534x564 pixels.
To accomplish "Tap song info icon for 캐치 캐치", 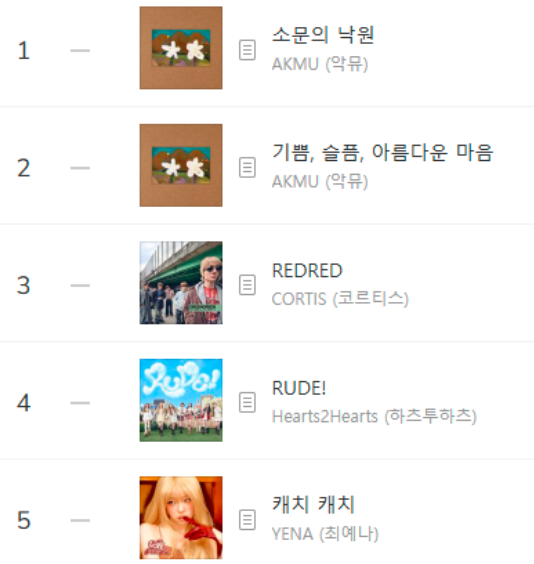I will 247,520.
